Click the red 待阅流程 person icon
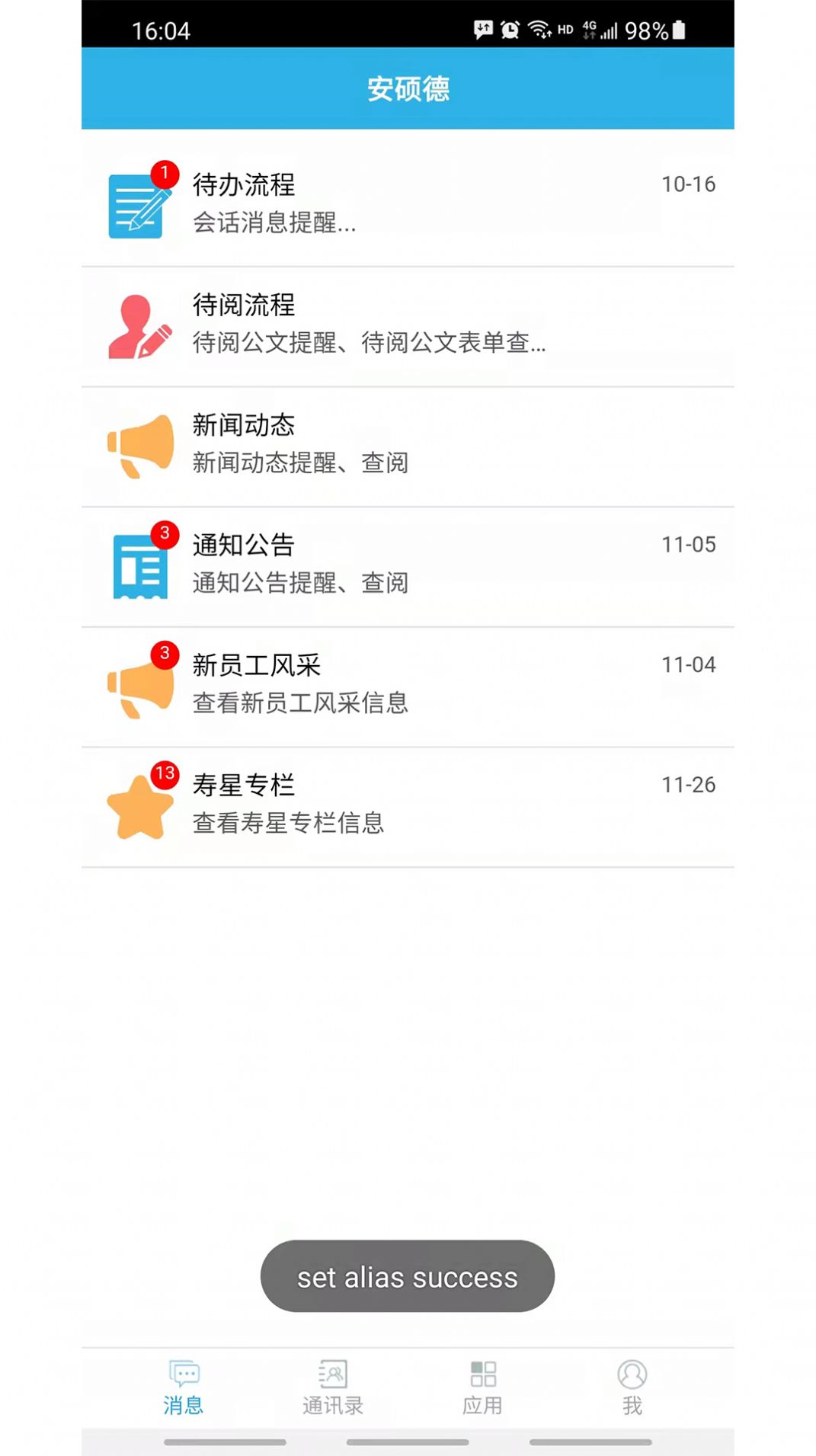816x1456 pixels. click(137, 324)
